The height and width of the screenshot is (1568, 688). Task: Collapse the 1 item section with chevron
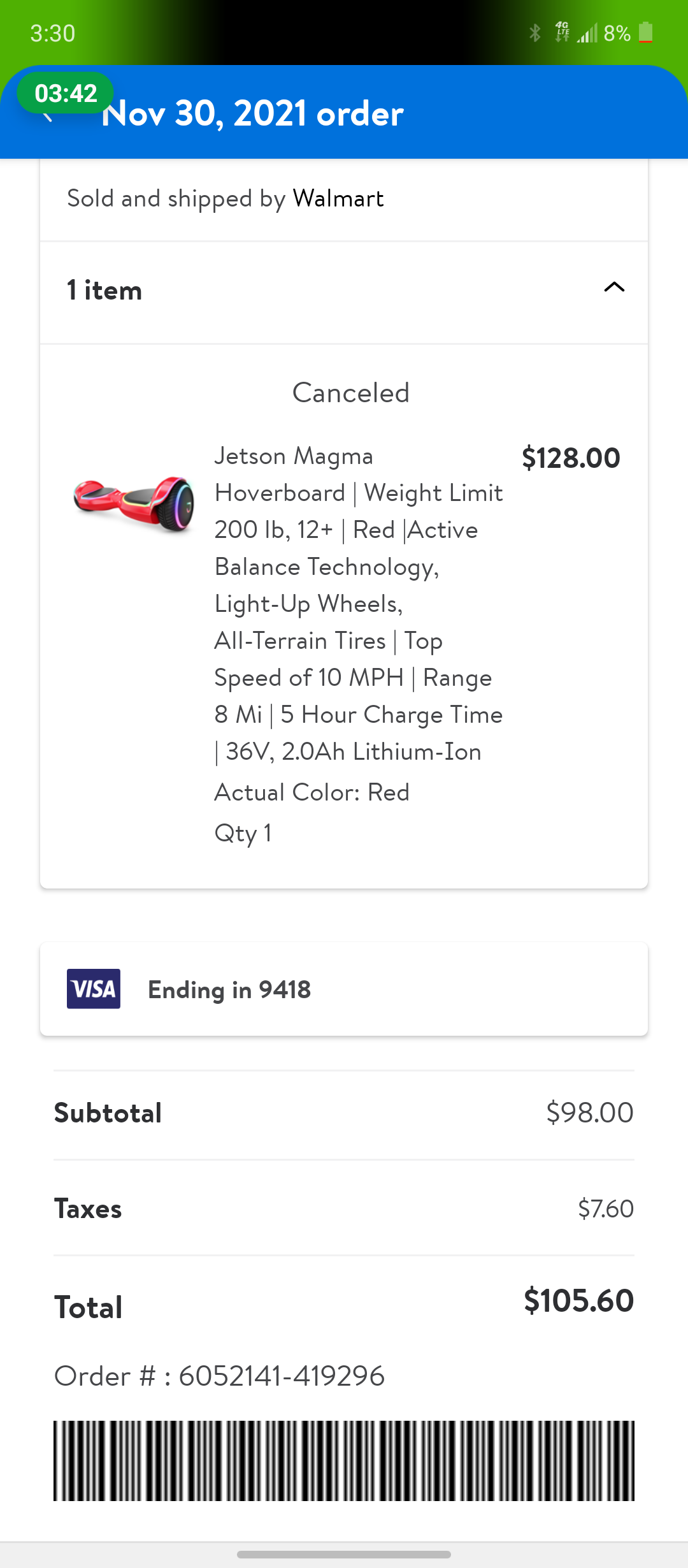(x=613, y=288)
